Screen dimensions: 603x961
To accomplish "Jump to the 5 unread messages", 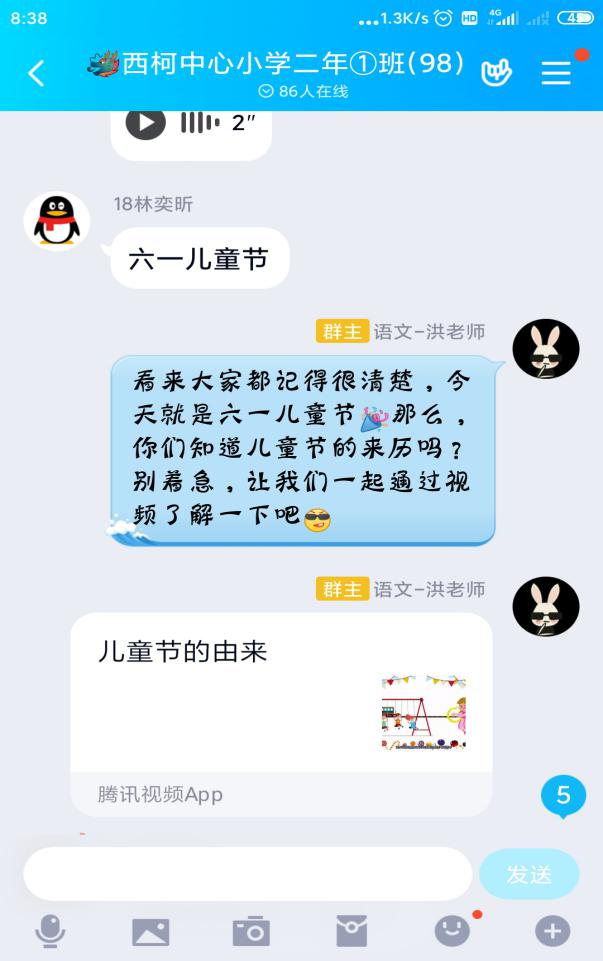I will point(563,796).
